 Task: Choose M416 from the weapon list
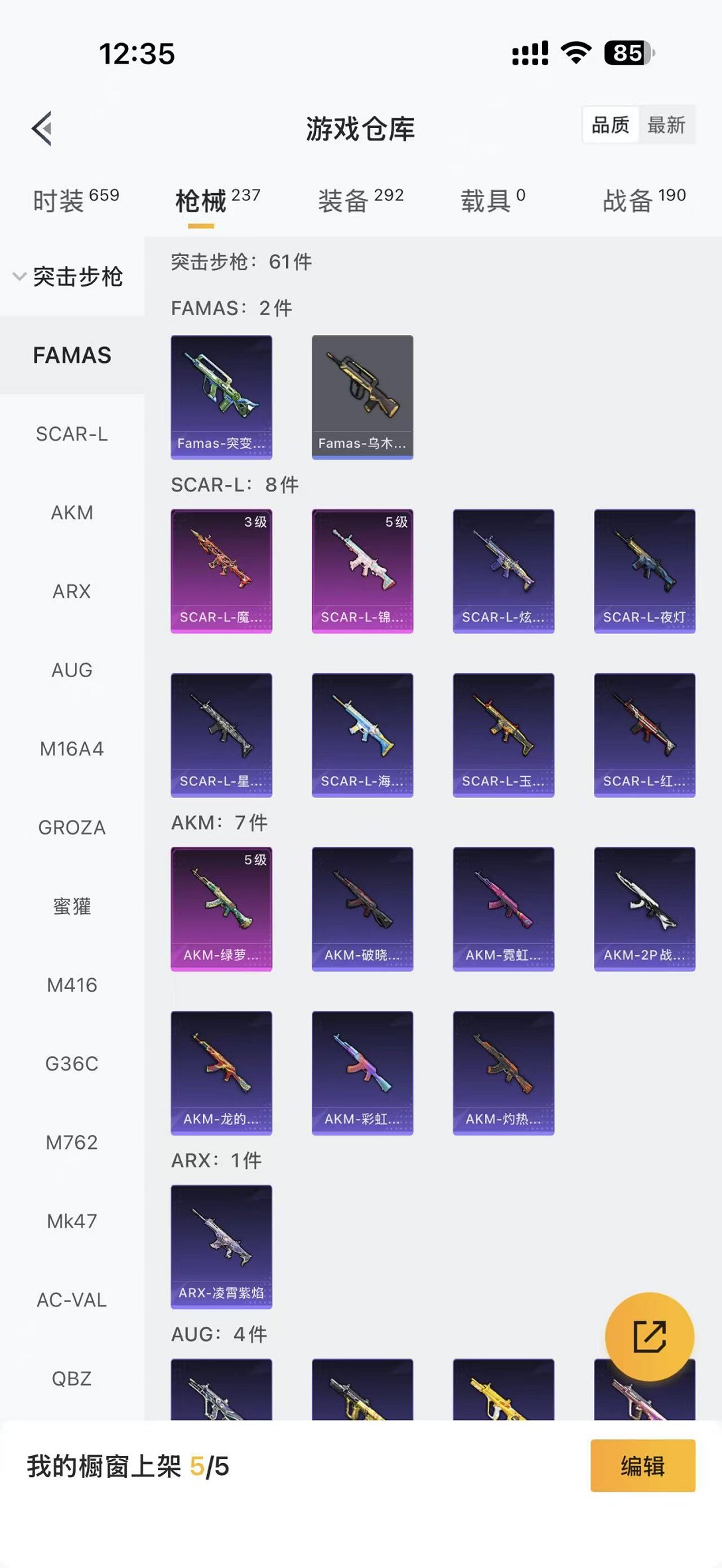click(72, 985)
